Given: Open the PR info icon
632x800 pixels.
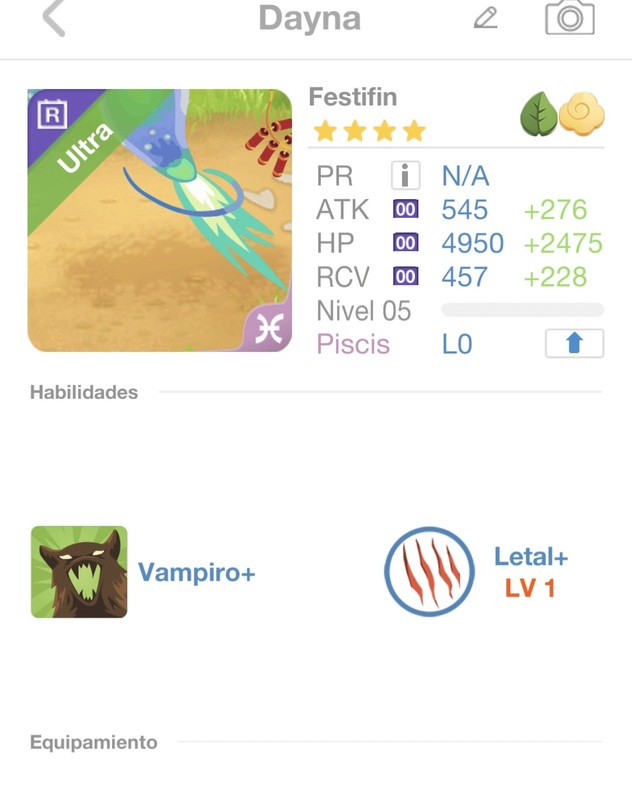Looking at the screenshot, I should 405,176.
